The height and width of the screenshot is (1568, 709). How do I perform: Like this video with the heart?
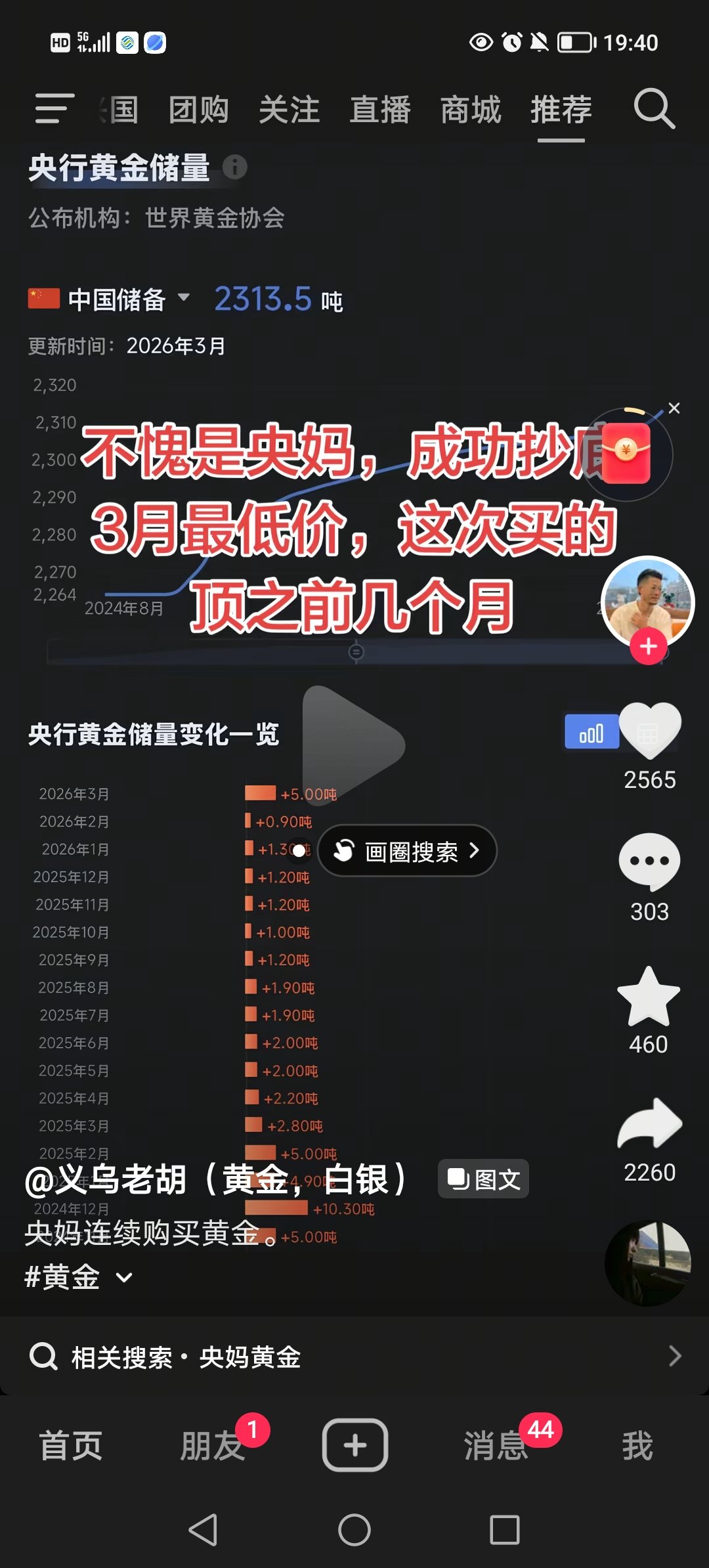(649, 730)
